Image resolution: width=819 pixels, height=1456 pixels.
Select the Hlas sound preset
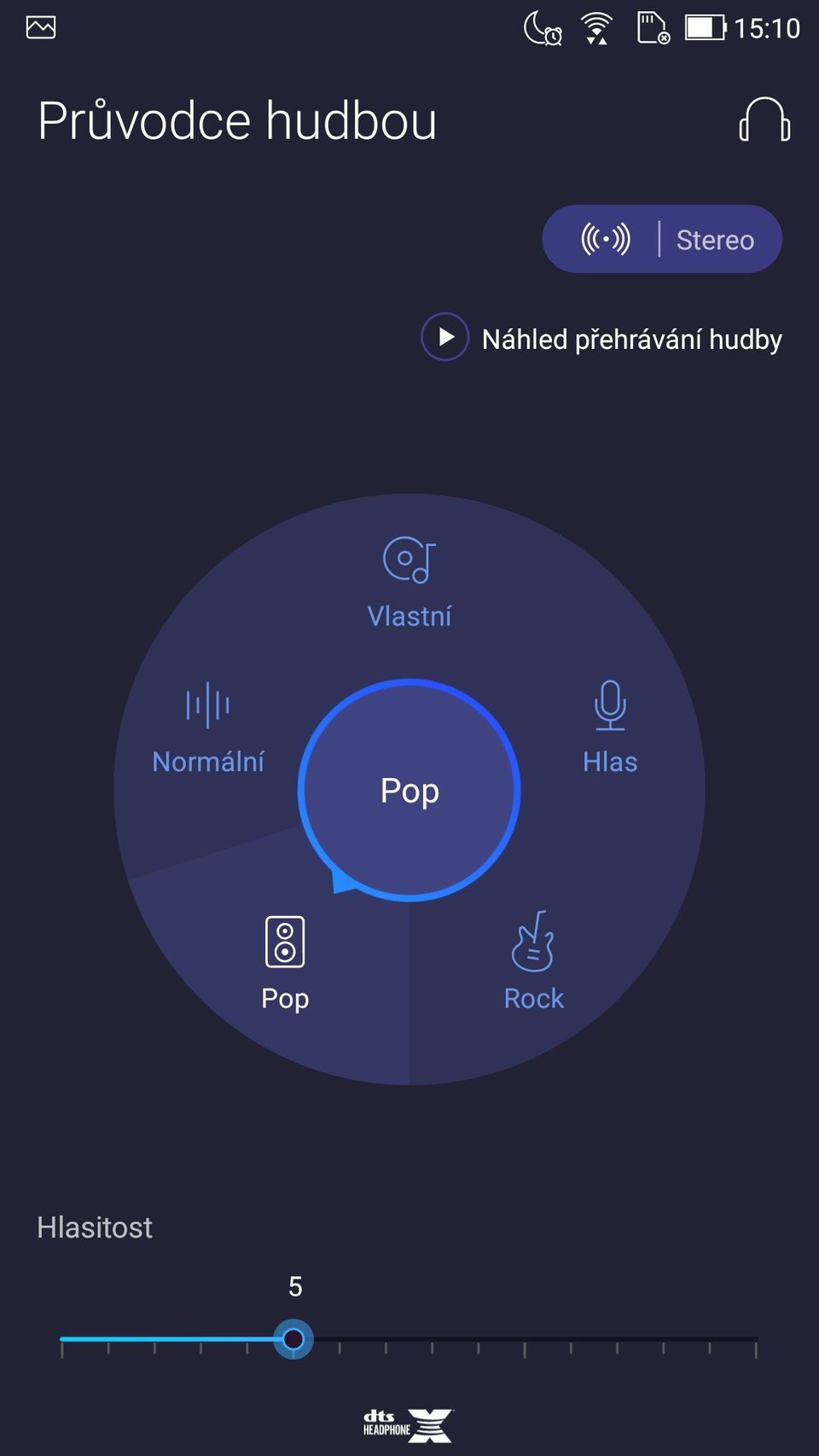(x=610, y=729)
